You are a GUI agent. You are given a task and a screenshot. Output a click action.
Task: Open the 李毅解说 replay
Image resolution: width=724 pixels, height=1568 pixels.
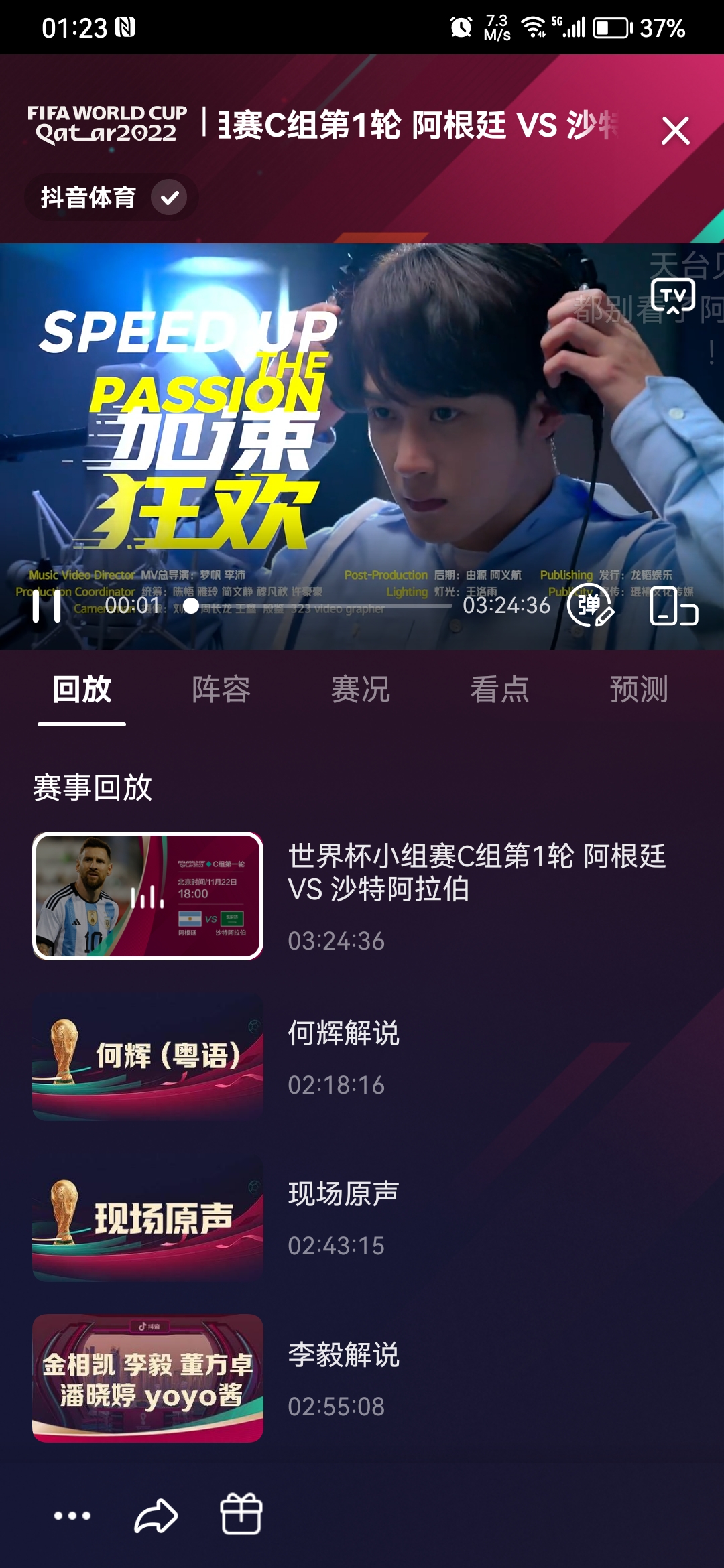coord(147,1378)
